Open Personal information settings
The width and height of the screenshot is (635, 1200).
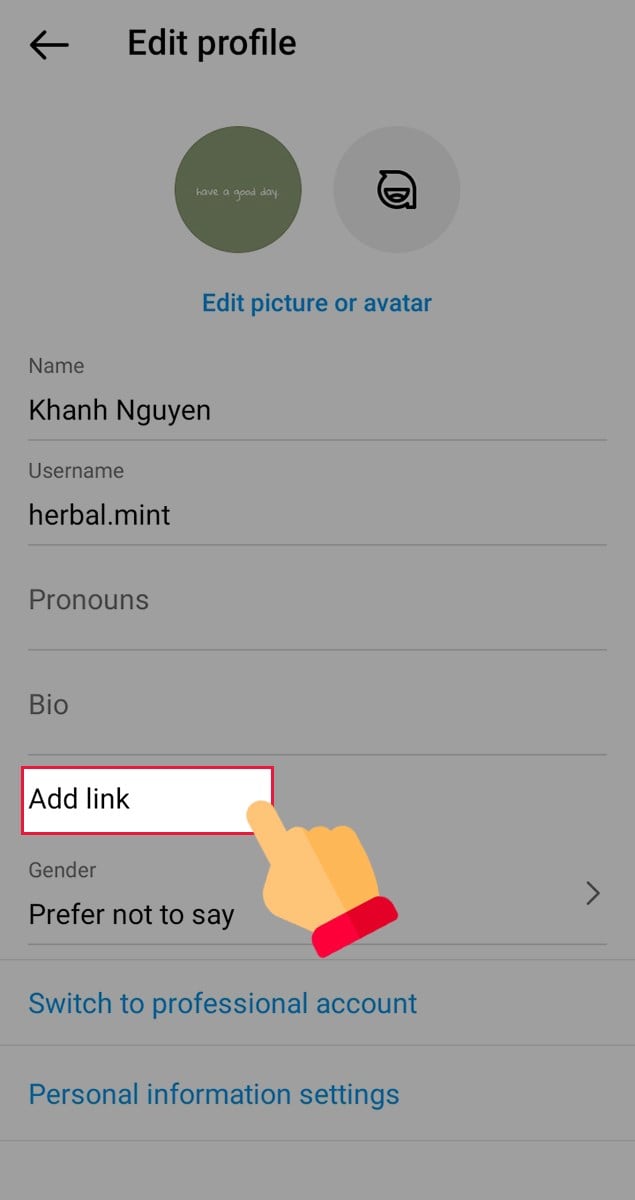pyautogui.click(x=214, y=1094)
